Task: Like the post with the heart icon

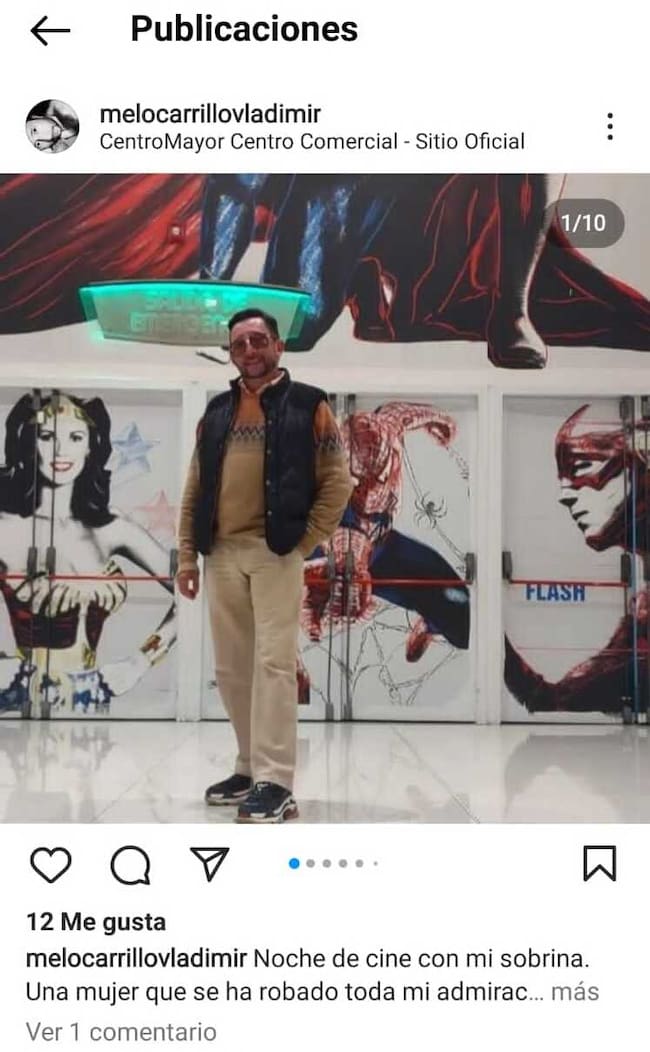Action: pos(50,865)
